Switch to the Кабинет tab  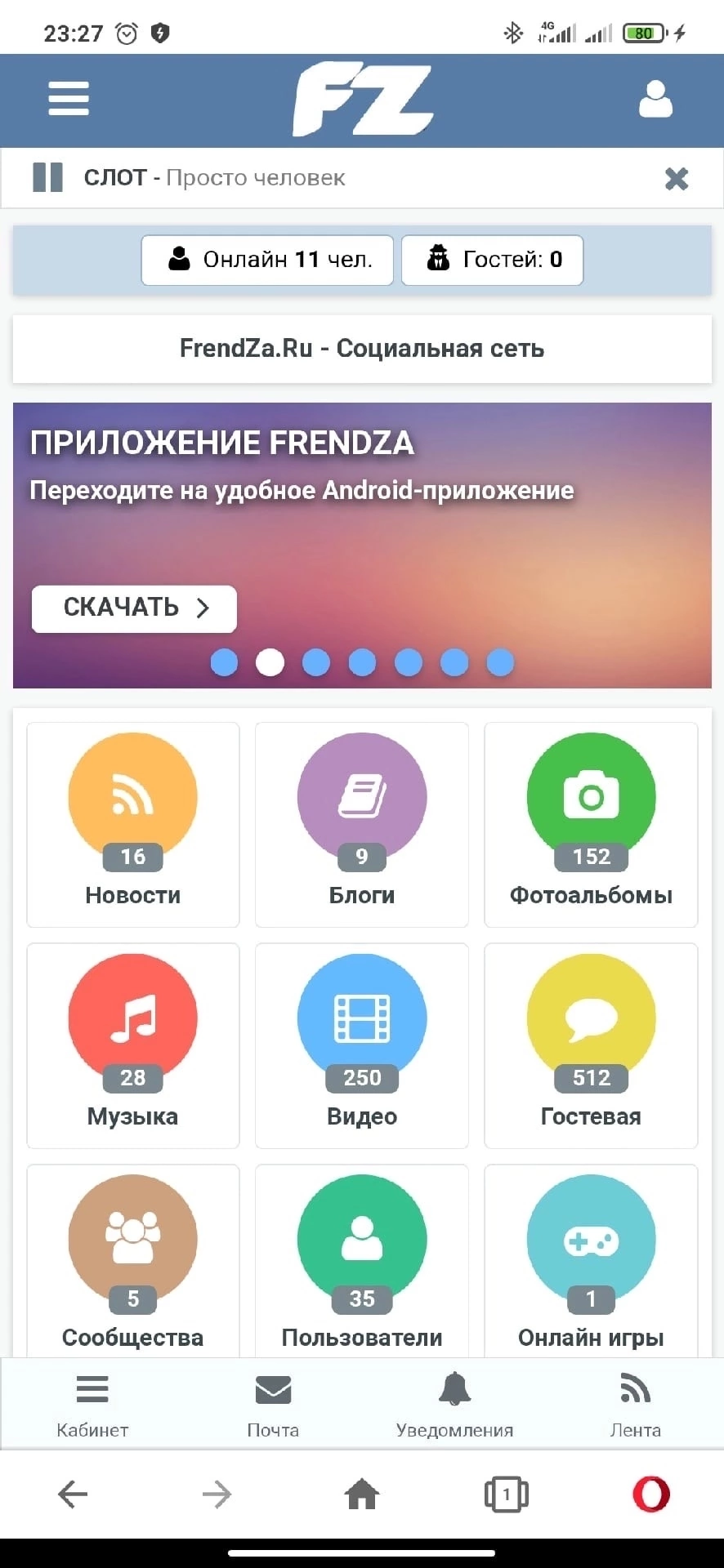92,1404
